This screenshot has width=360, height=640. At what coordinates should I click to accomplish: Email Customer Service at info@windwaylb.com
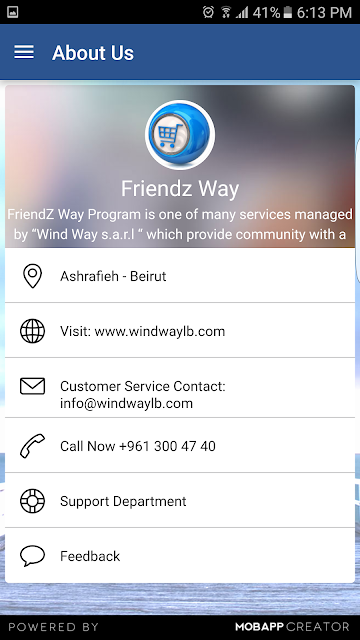180,388
